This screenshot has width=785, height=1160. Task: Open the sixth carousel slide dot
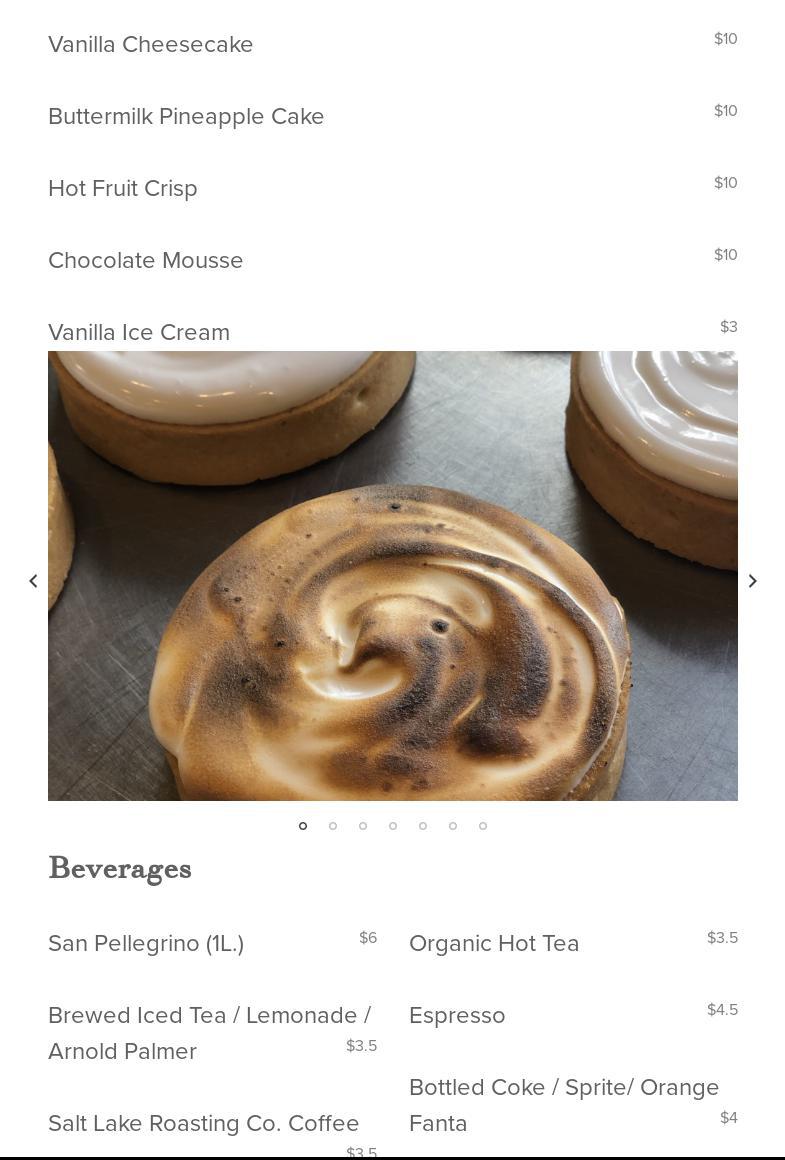453,826
